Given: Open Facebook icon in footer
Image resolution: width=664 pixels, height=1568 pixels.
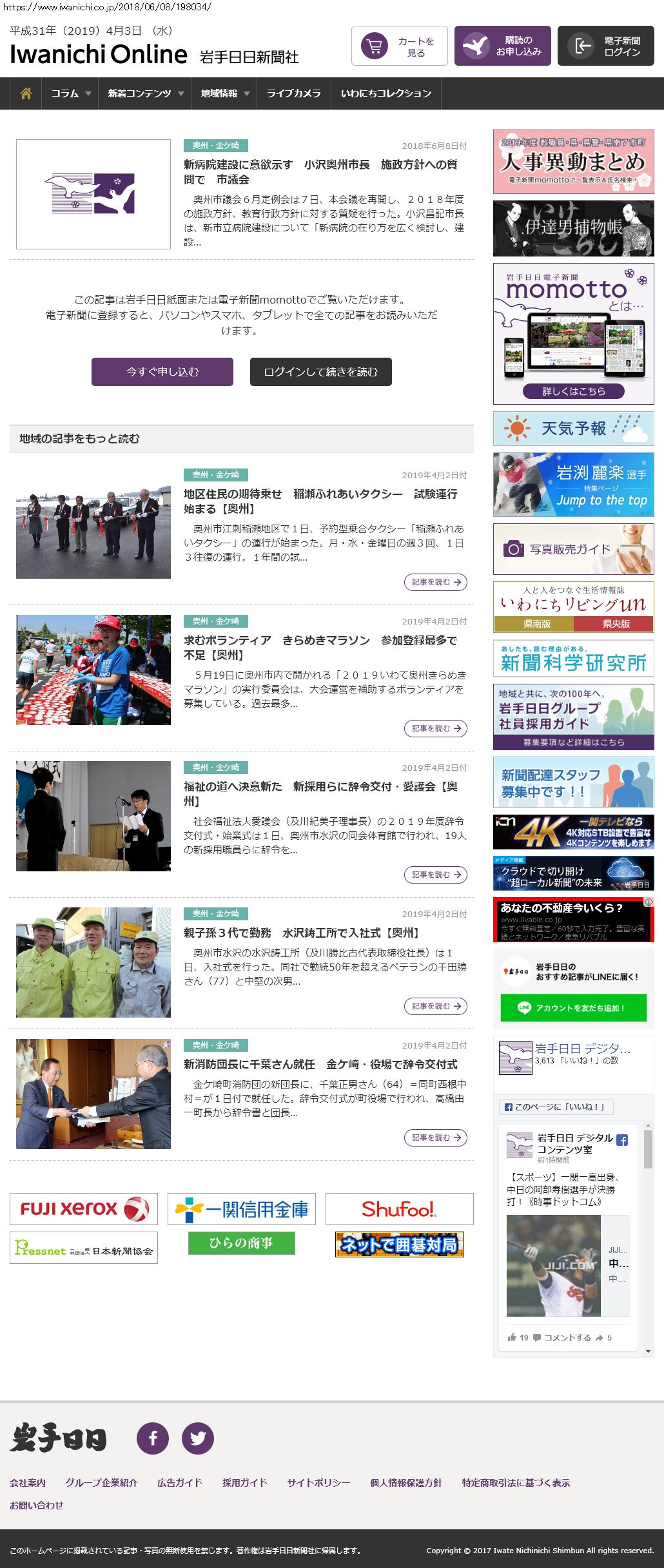Looking at the screenshot, I should tap(153, 1438).
